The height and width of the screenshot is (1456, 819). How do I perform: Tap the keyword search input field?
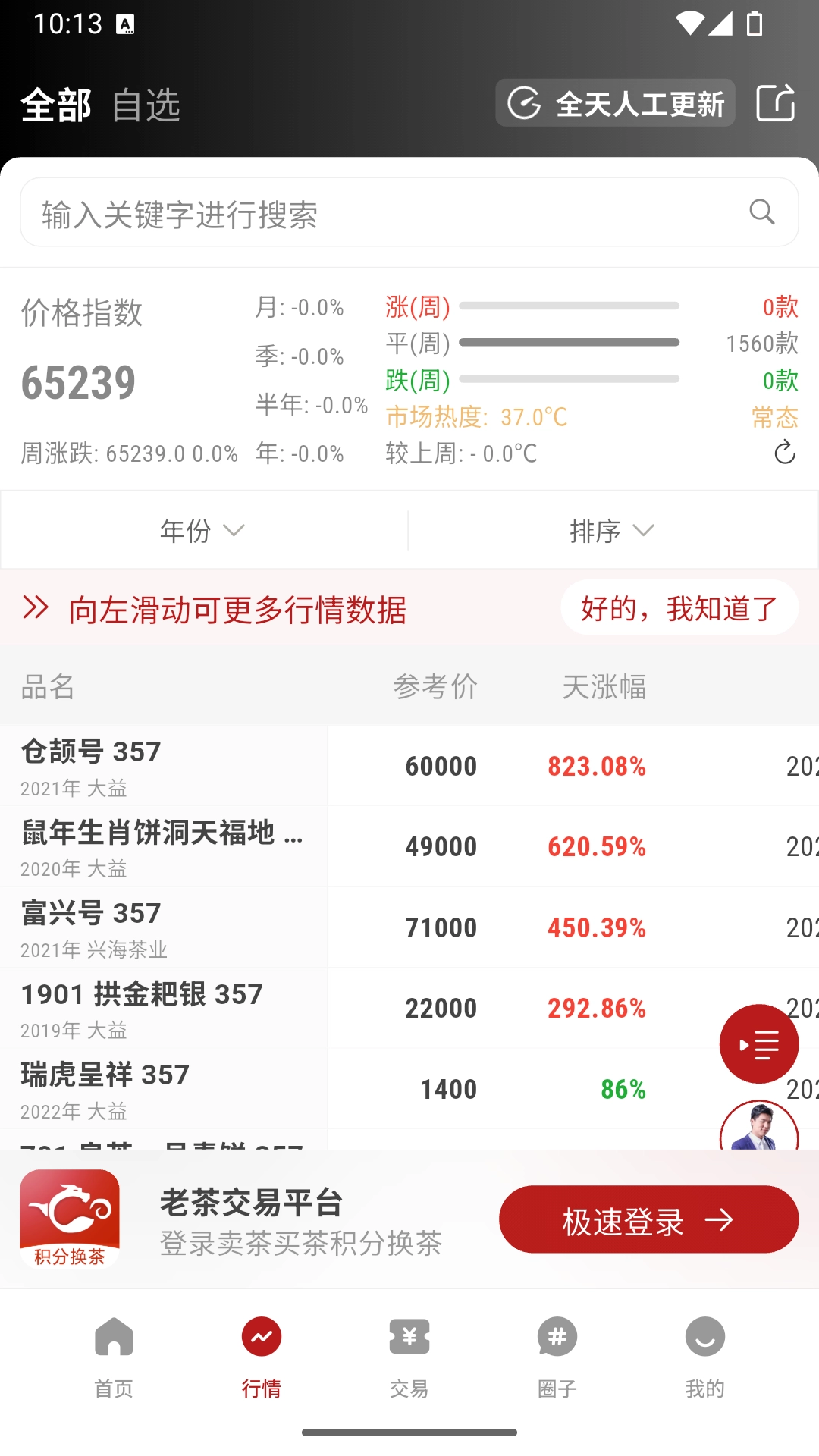(x=303, y=213)
